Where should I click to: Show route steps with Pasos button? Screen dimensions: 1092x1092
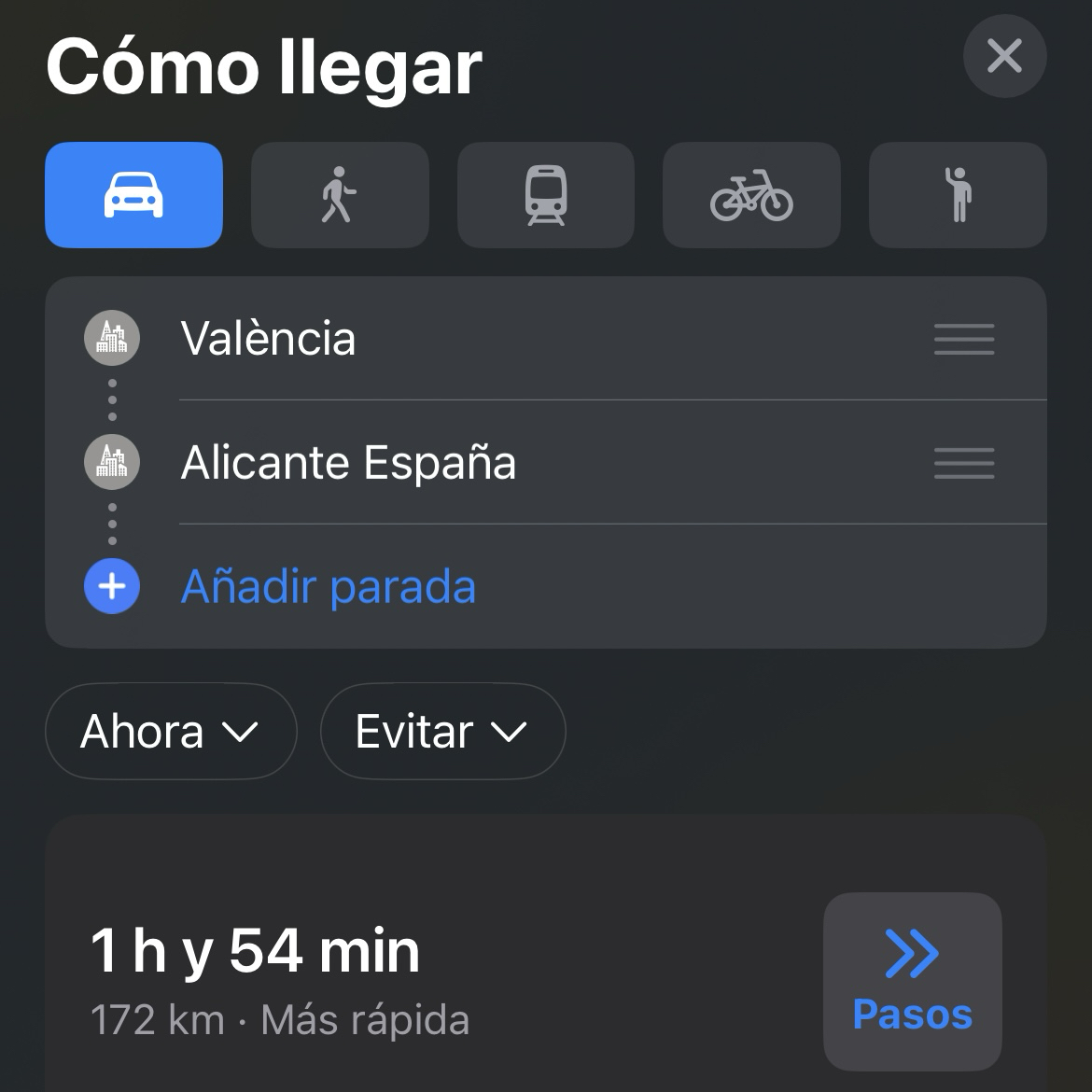point(912,981)
